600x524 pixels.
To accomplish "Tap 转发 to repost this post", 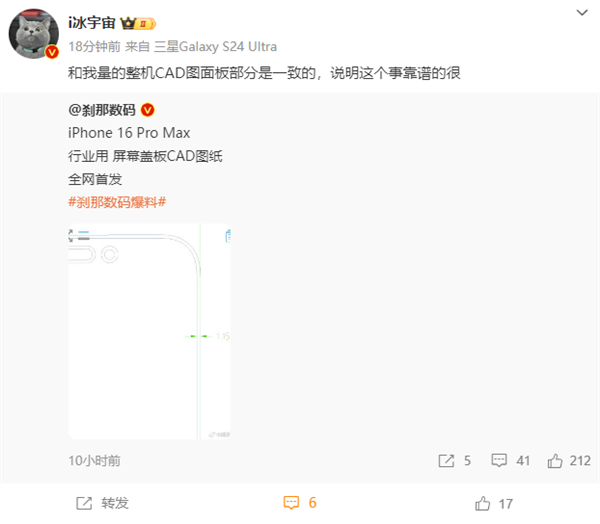I will (x=104, y=503).
